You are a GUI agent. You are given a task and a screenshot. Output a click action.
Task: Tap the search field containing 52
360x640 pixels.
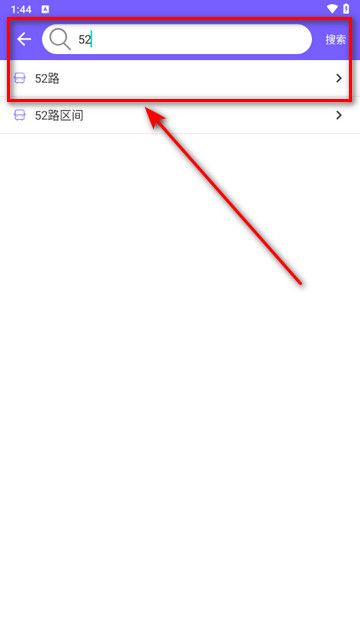(x=177, y=39)
